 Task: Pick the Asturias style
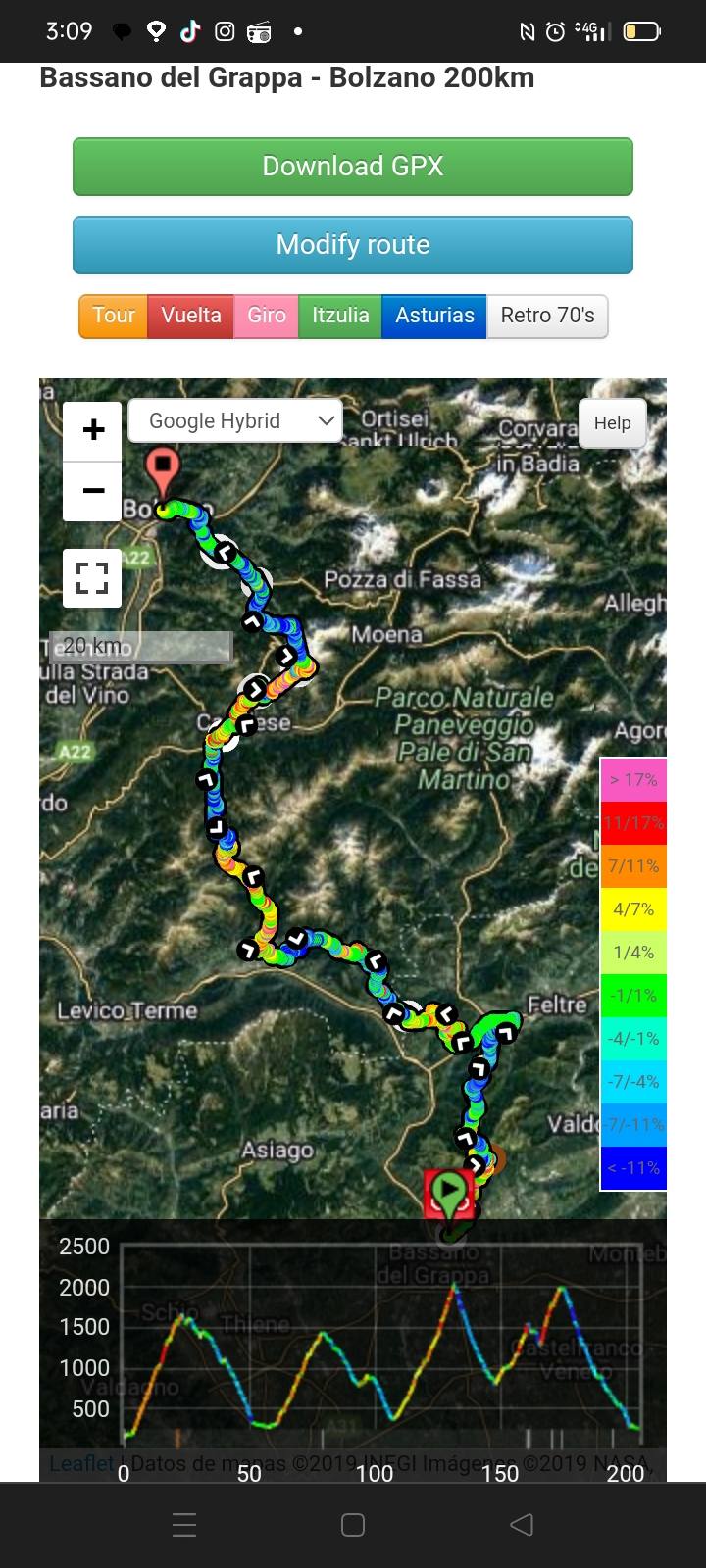pos(434,316)
